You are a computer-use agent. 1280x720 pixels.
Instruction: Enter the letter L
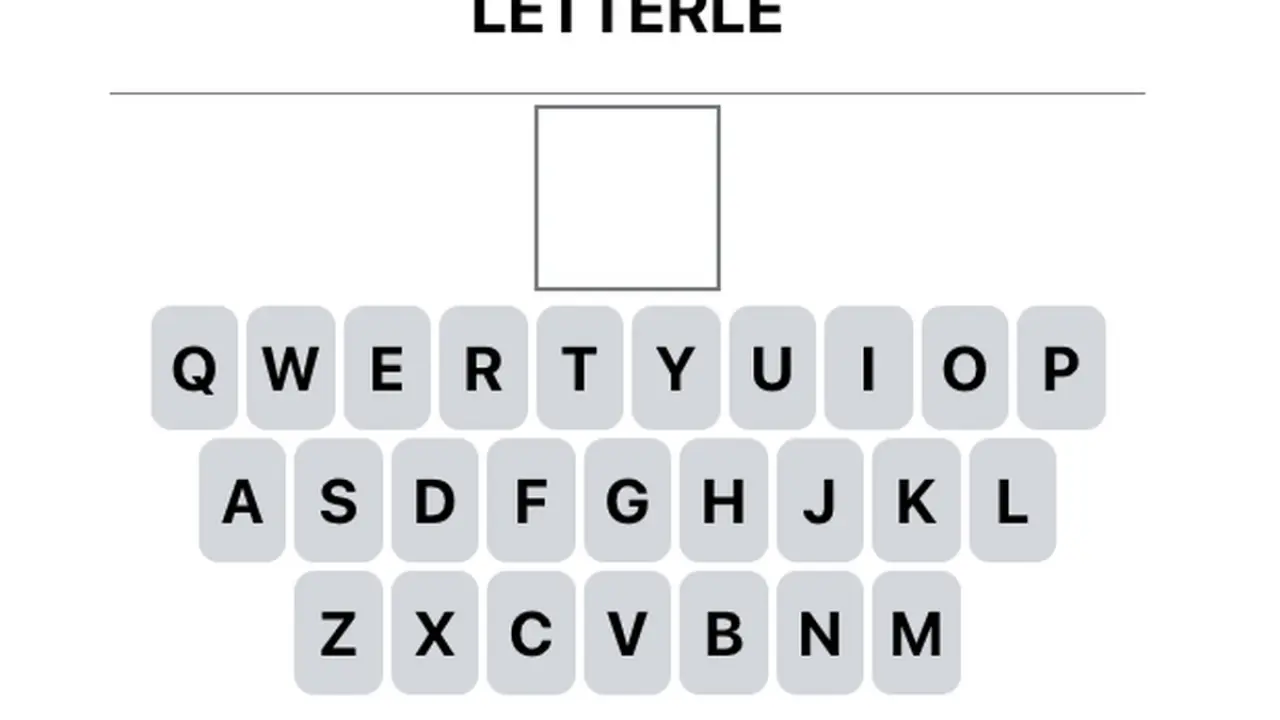pyautogui.click(x=1012, y=500)
